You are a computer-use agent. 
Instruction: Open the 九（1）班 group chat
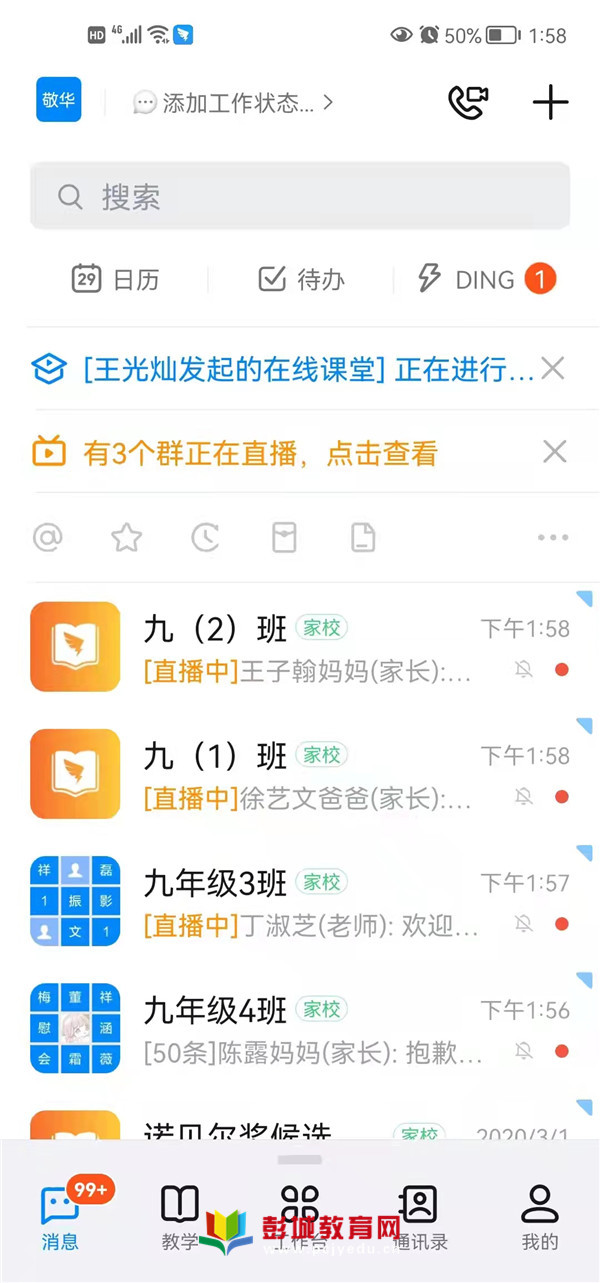(x=300, y=773)
